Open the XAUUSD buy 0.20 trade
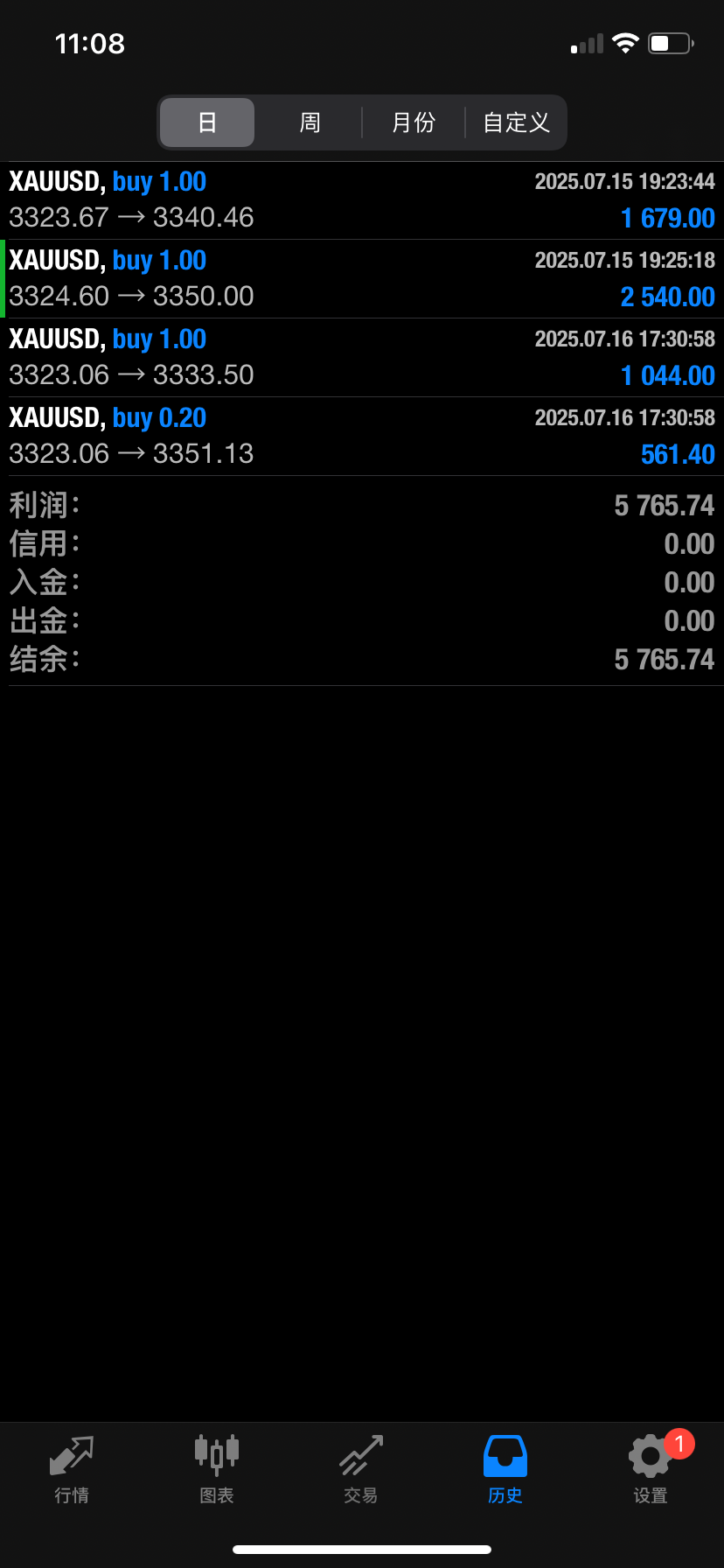The image size is (724, 1568). pyautogui.click(x=362, y=437)
